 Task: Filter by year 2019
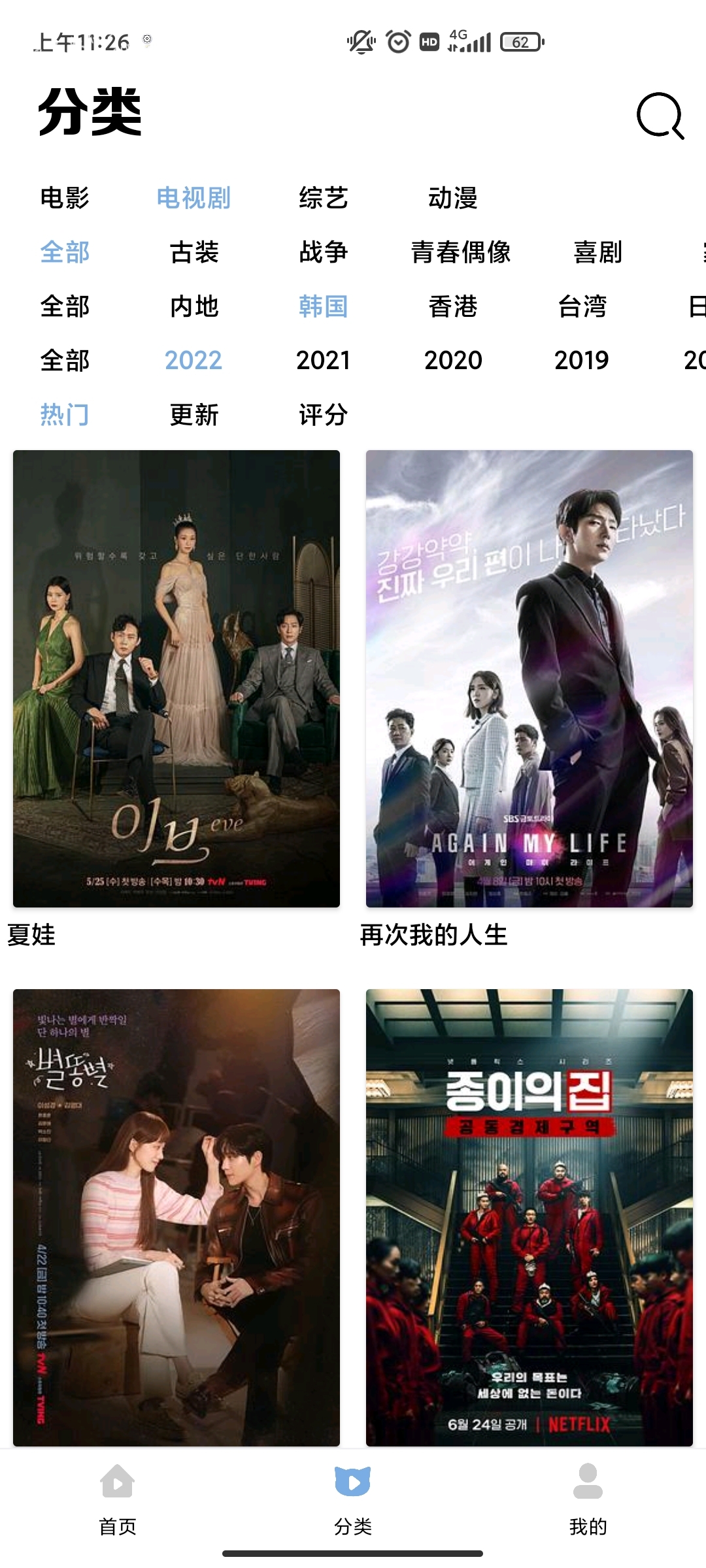pos(582,361)
